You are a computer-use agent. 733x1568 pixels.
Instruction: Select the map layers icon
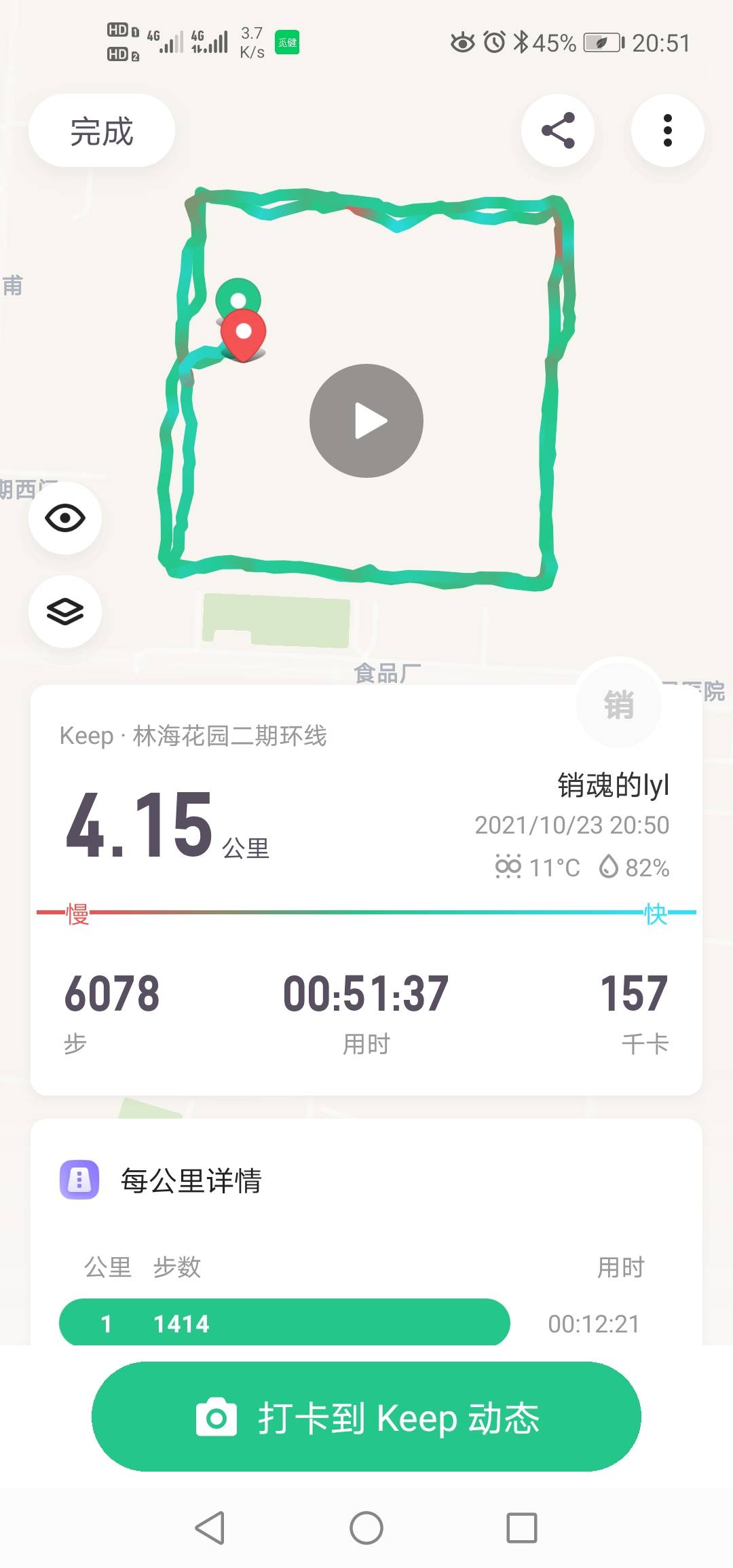point(64,612)
